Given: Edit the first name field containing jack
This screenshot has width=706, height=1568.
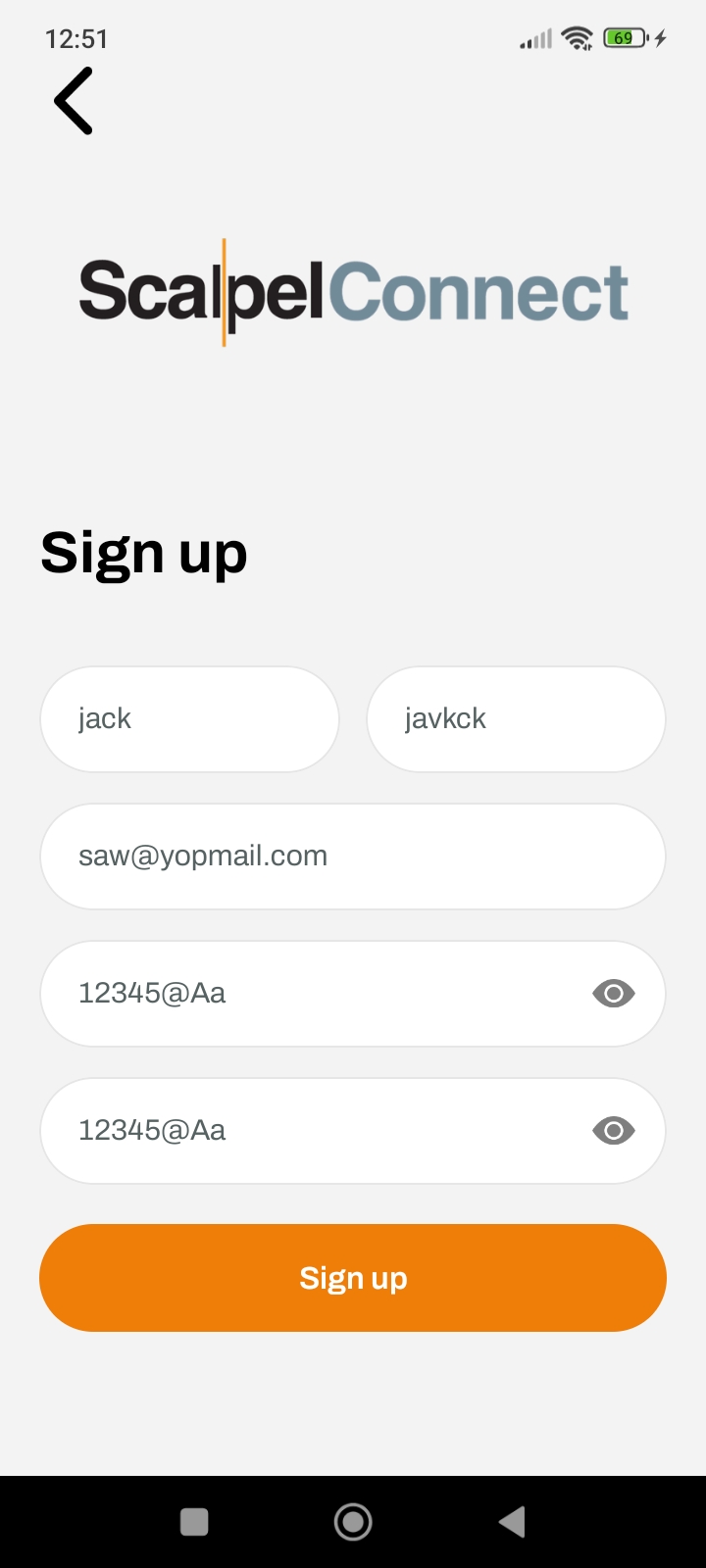Looking at the screenshot, I should pos(189,719).
